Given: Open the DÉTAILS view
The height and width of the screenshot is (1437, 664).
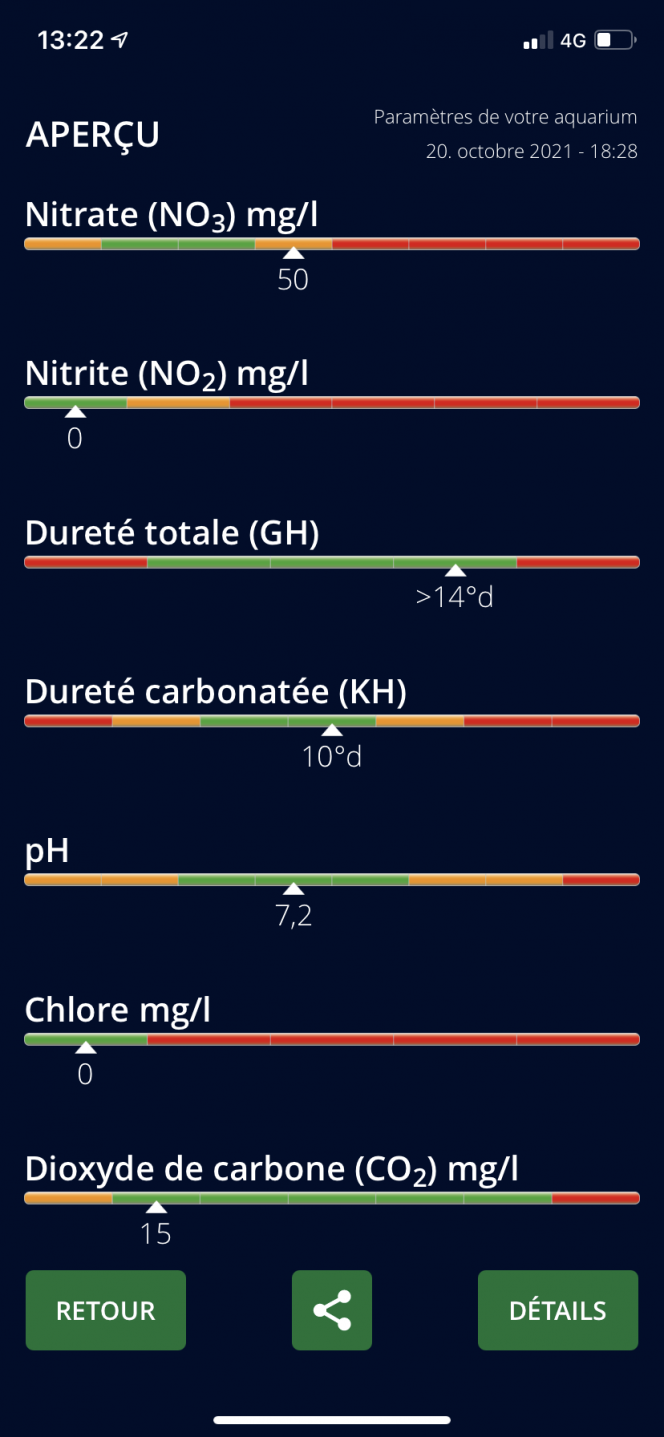Looking at the screenshot, I should tap(558, 1310).
